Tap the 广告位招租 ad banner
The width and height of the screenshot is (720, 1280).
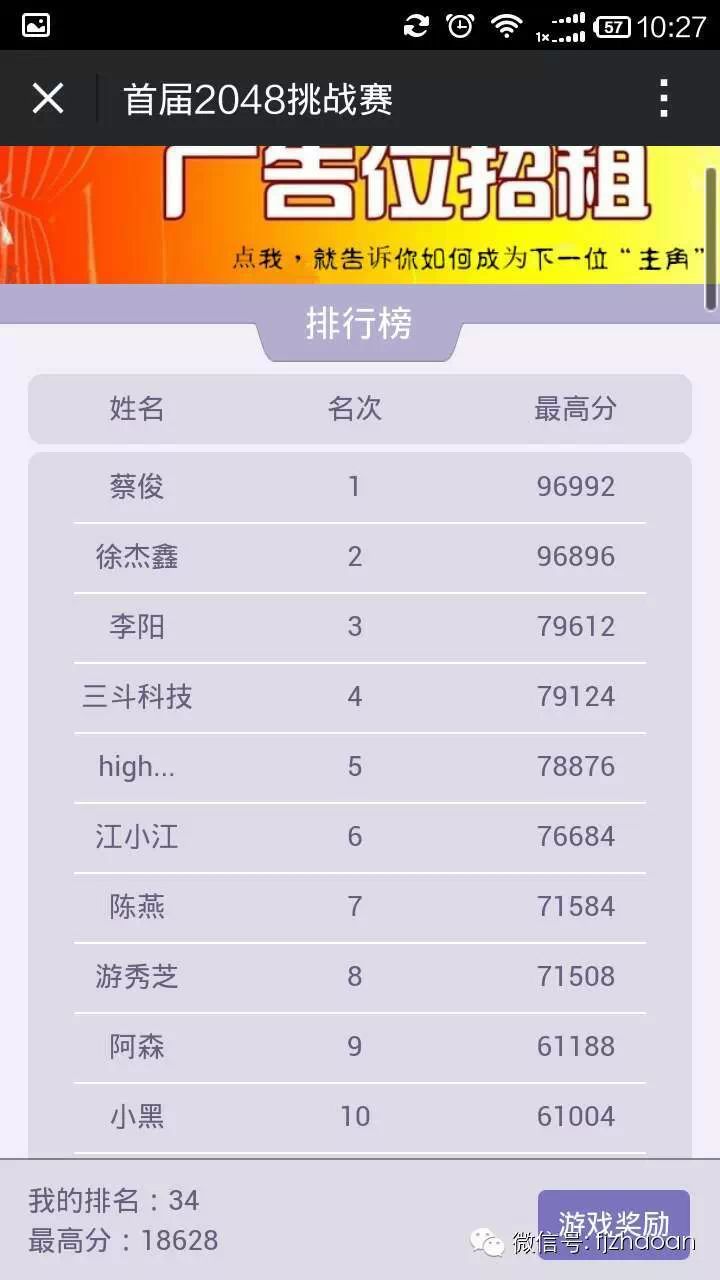tap(360, 215)
